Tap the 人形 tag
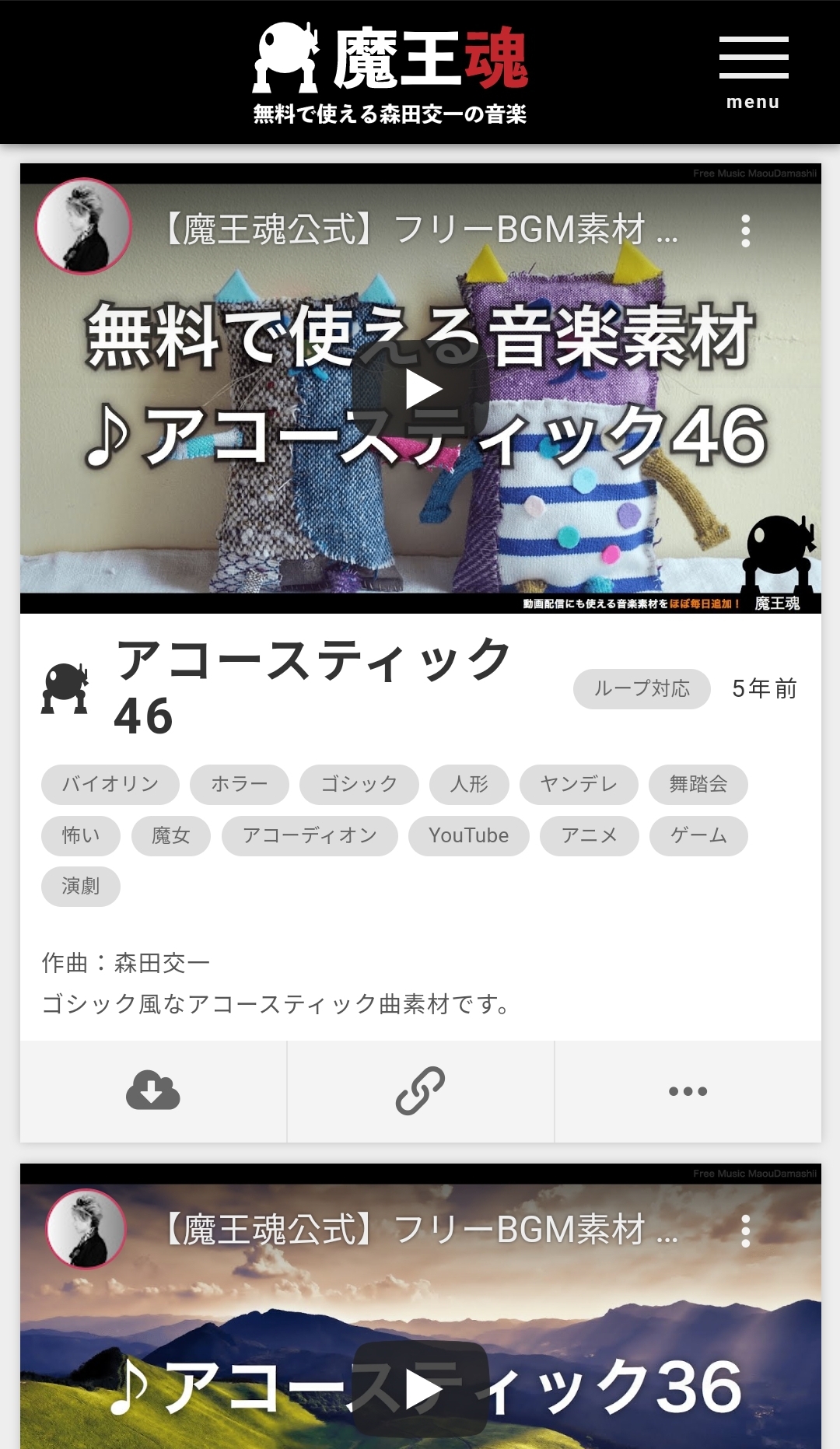The height and width of the screenshot is (1449, 840). click(470, 784)
